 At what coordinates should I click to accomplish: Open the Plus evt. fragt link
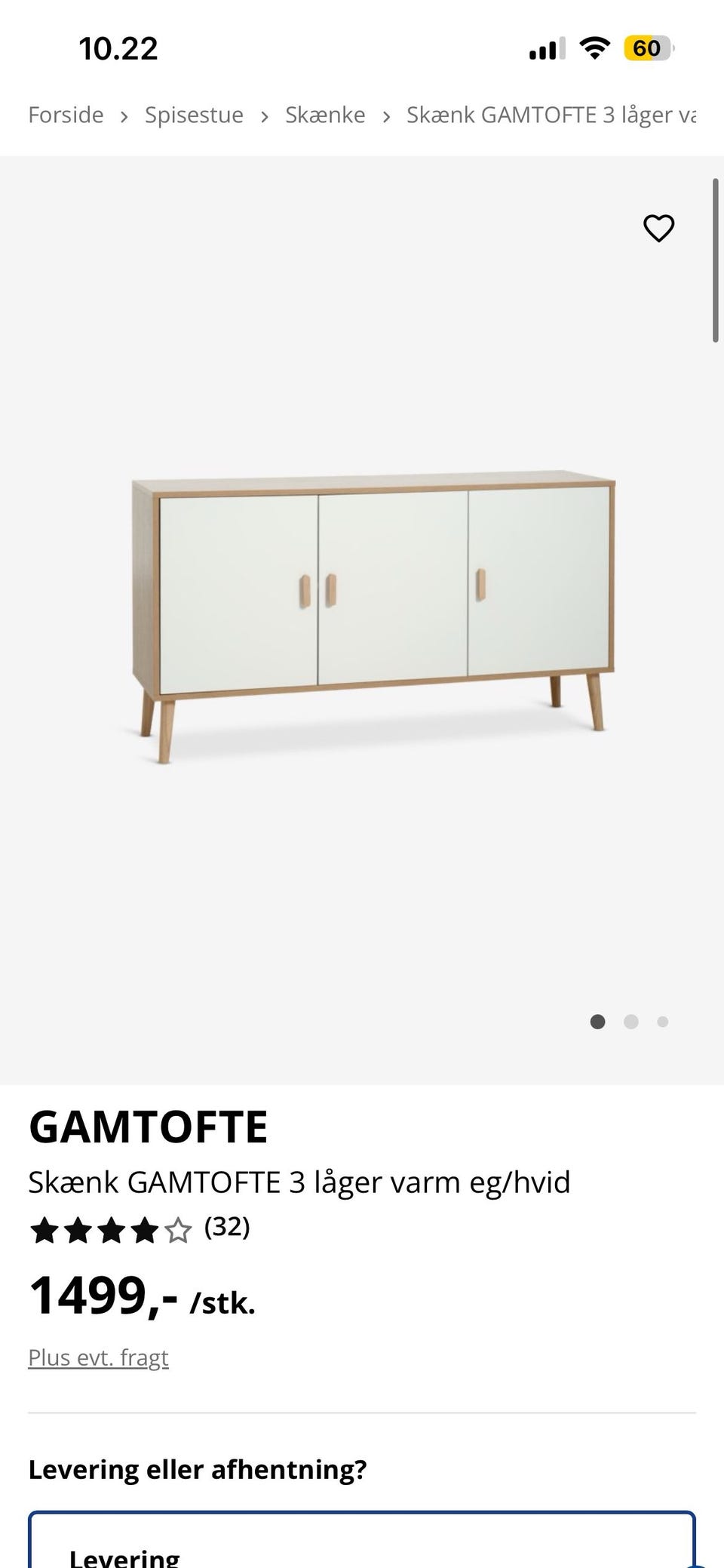click(98, 1356)
